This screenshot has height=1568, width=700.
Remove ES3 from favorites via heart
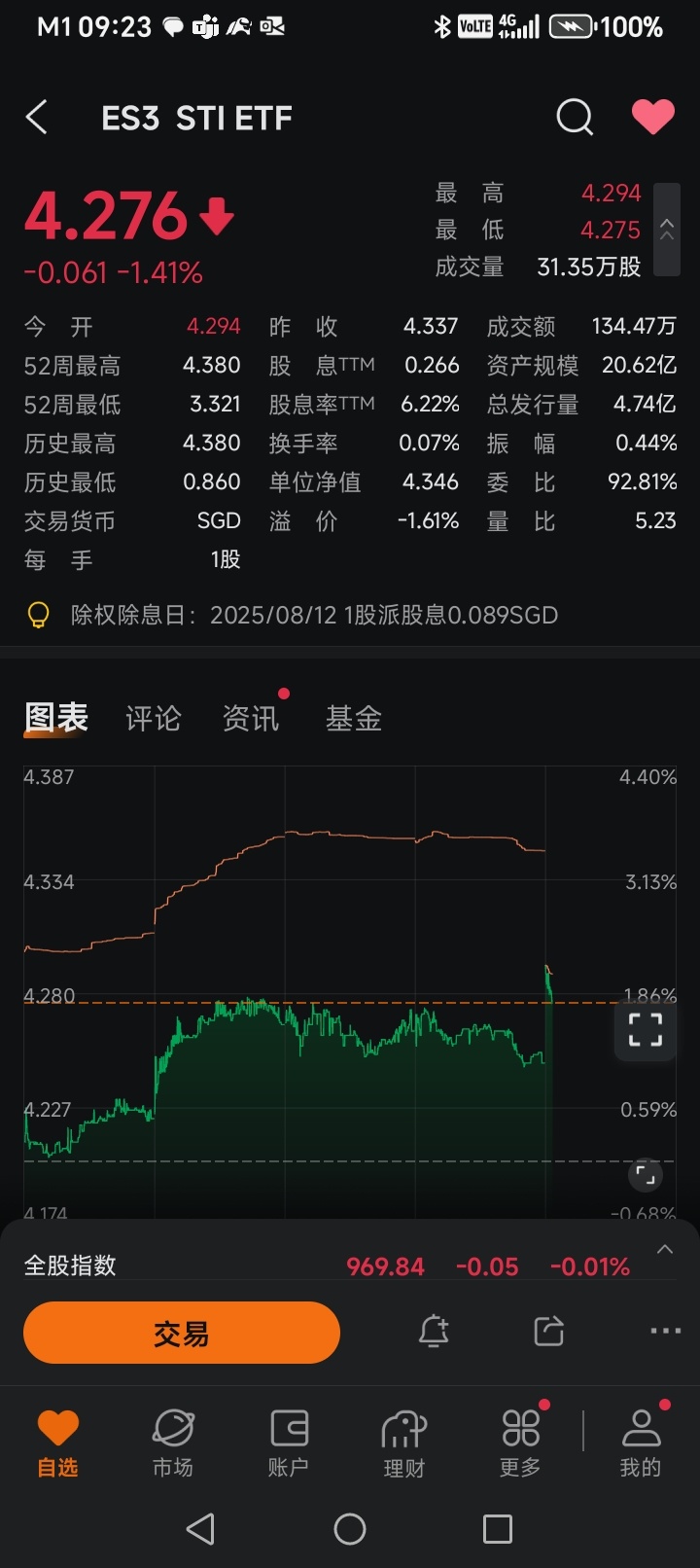click(x=653, y=118)
